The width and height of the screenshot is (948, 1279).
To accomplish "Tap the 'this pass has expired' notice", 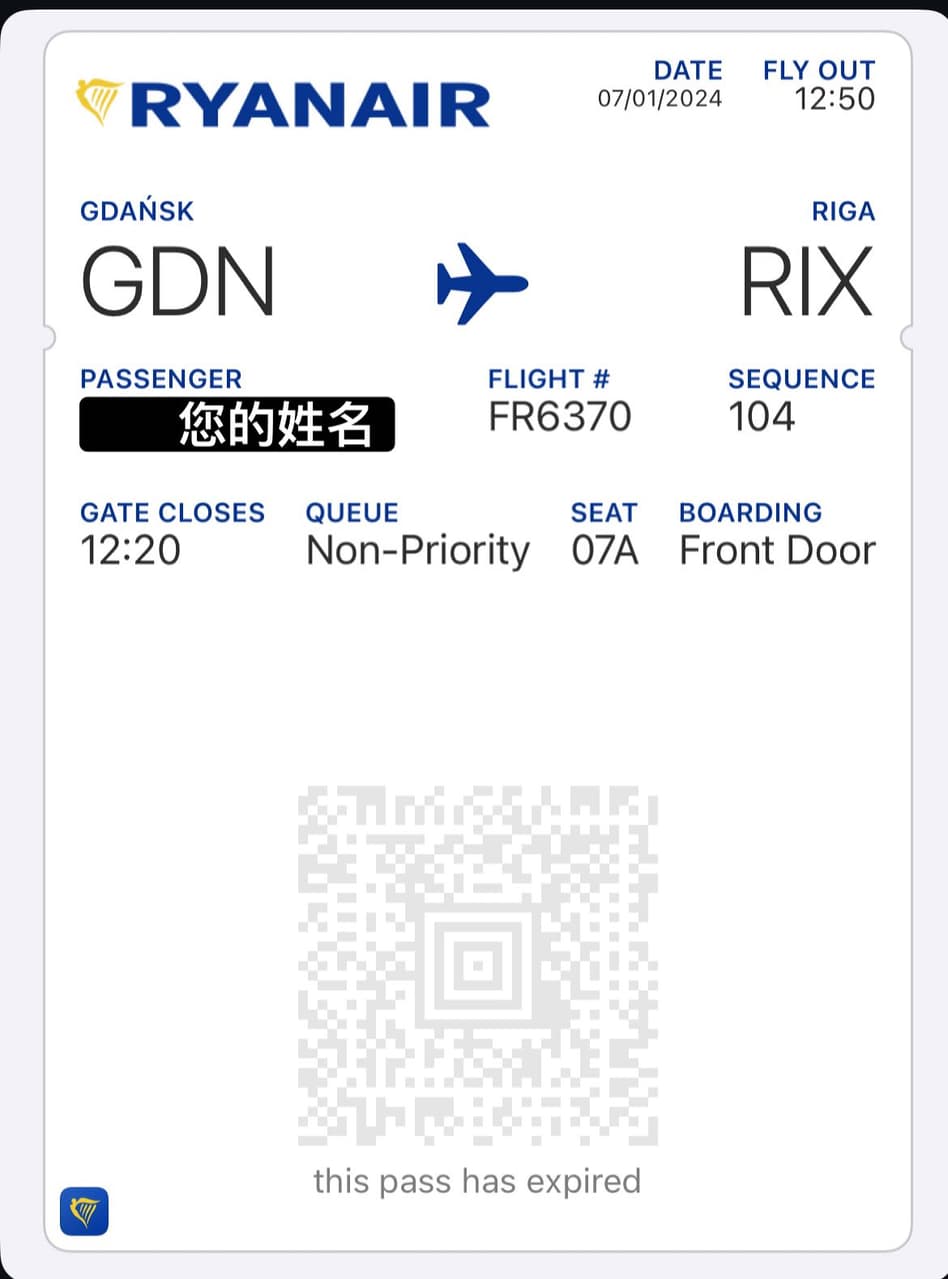I will (477, 1181).
